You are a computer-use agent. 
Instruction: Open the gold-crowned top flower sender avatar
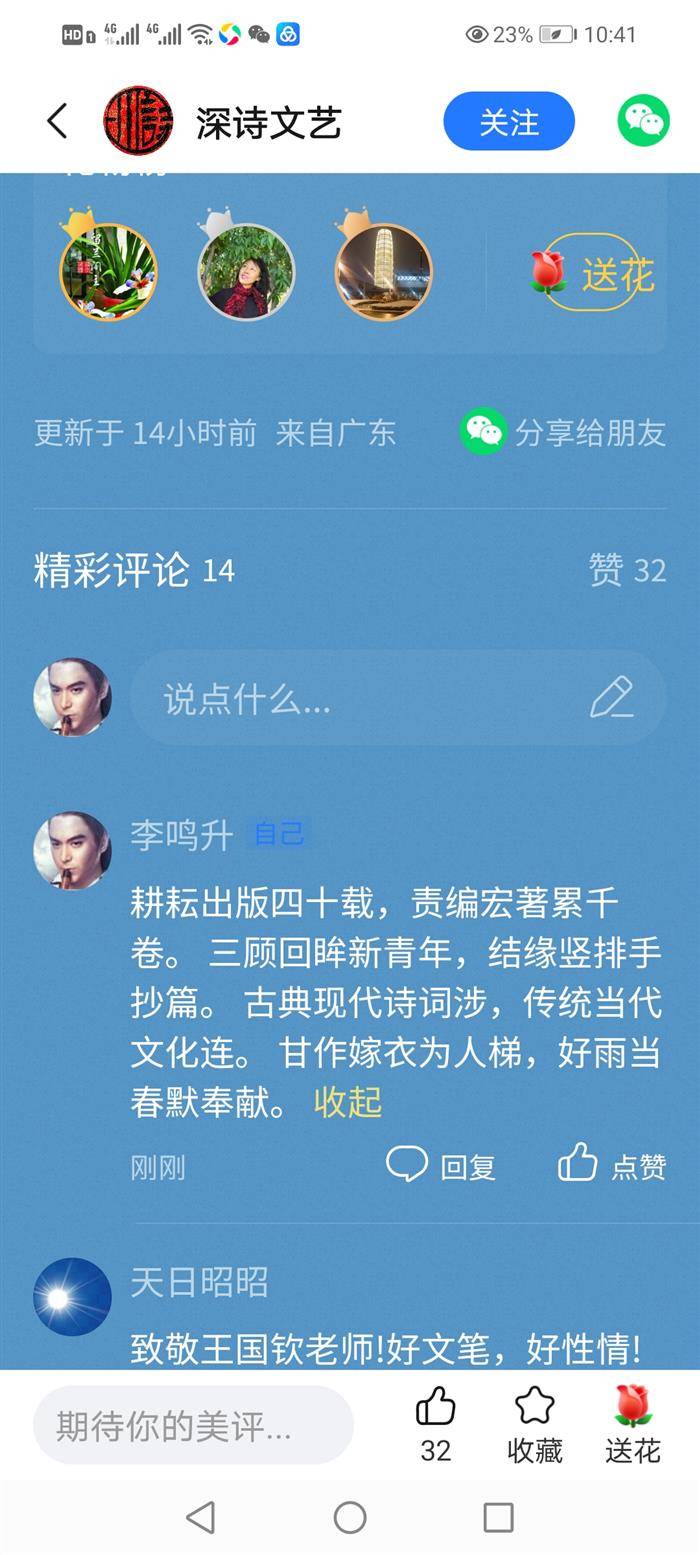click(108, 271)
